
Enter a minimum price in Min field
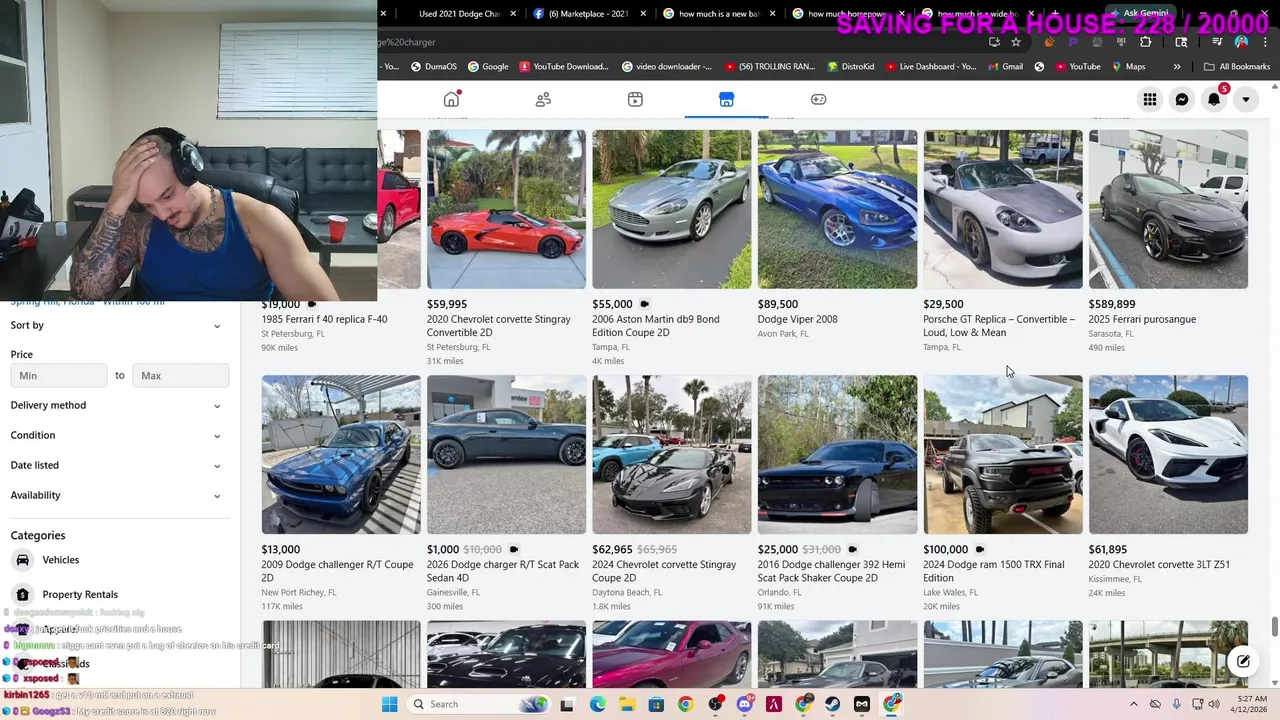coord(58,375)
